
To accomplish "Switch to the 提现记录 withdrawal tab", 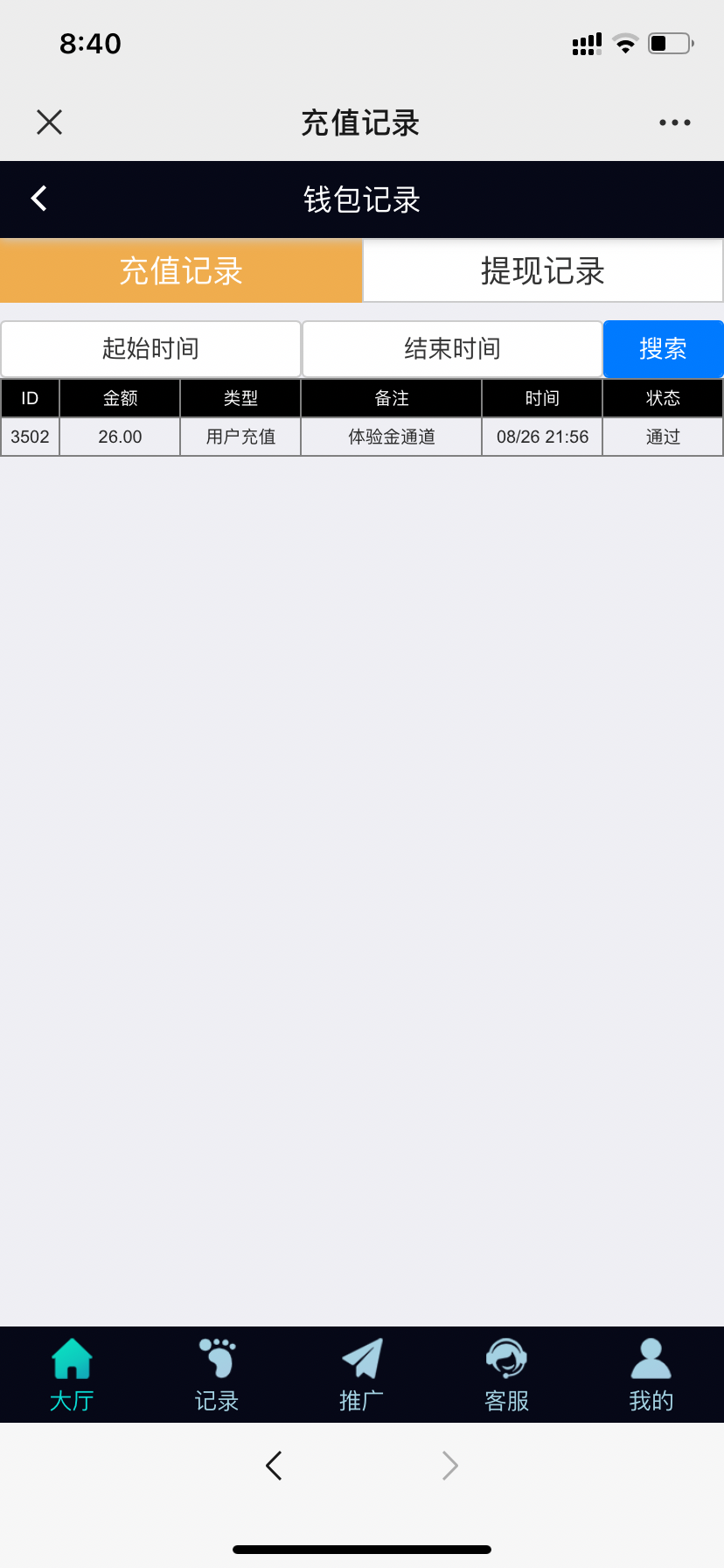I will [x=542, y=270].
